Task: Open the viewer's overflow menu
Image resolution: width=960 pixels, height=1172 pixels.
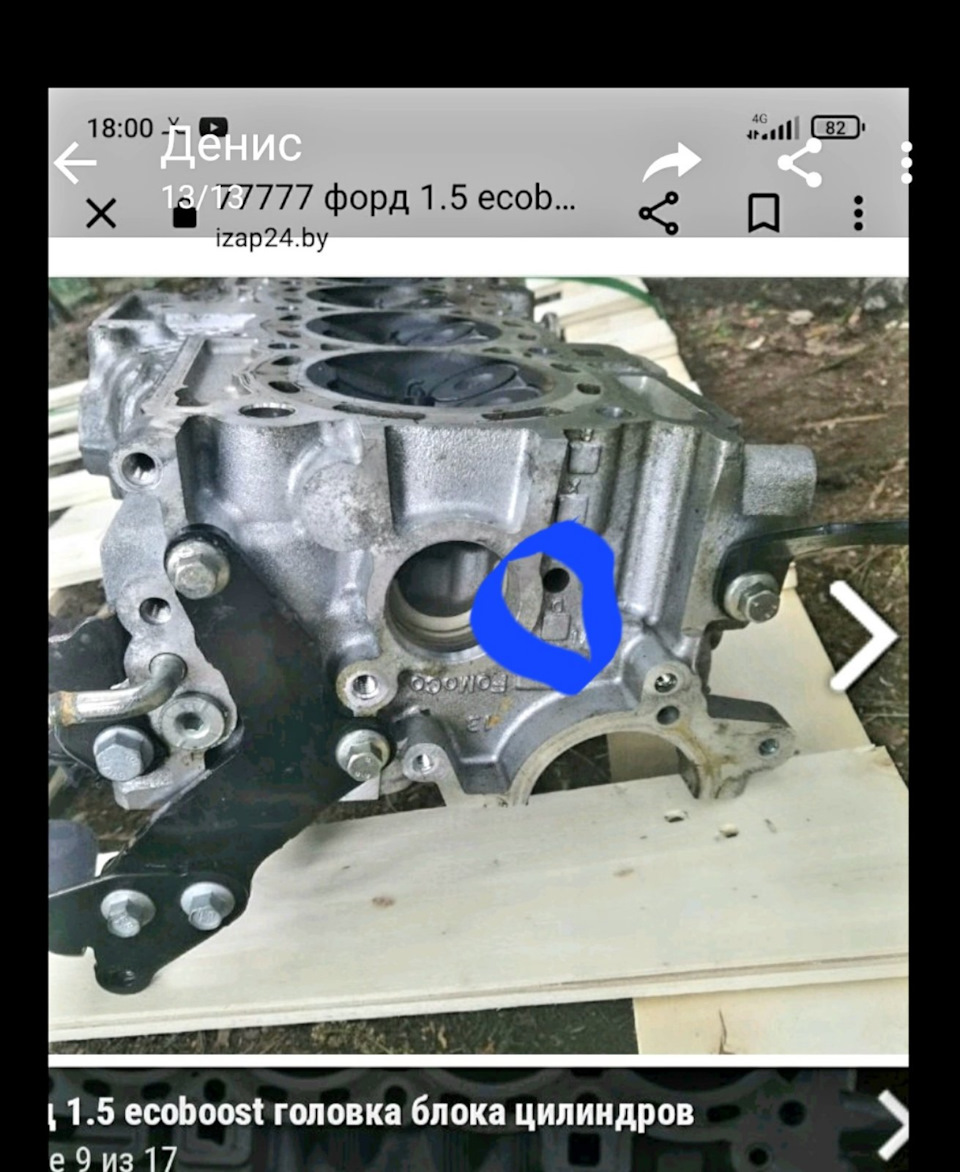Action: [x=906, y=163]
